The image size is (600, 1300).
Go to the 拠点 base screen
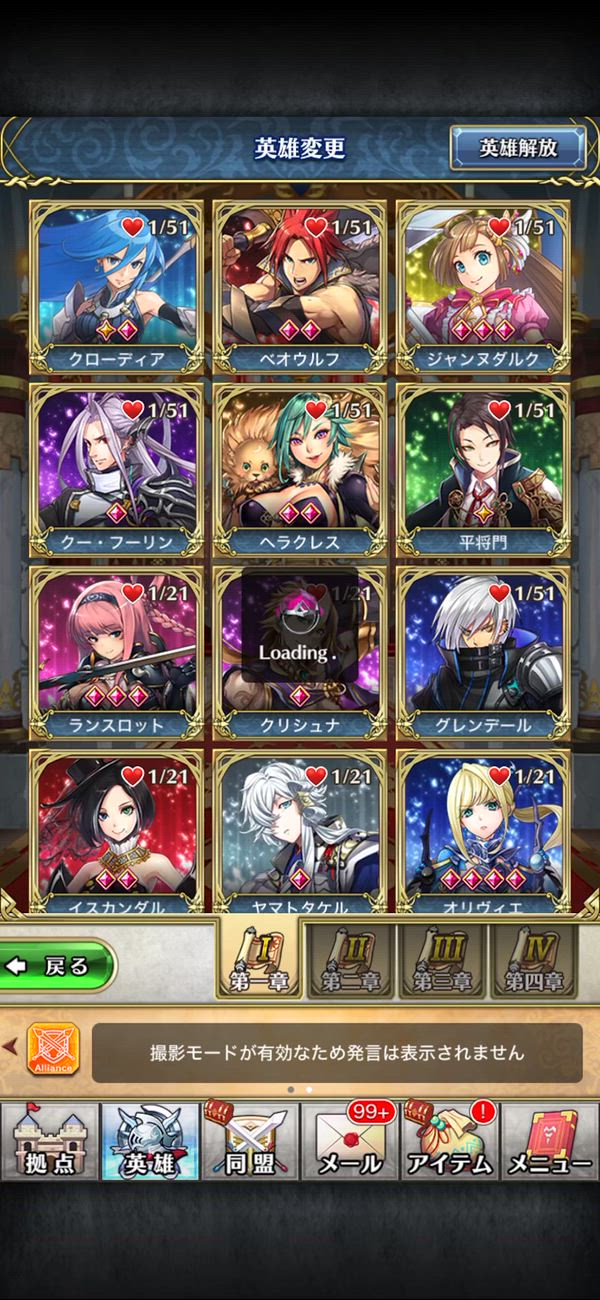coord(49,1142)
